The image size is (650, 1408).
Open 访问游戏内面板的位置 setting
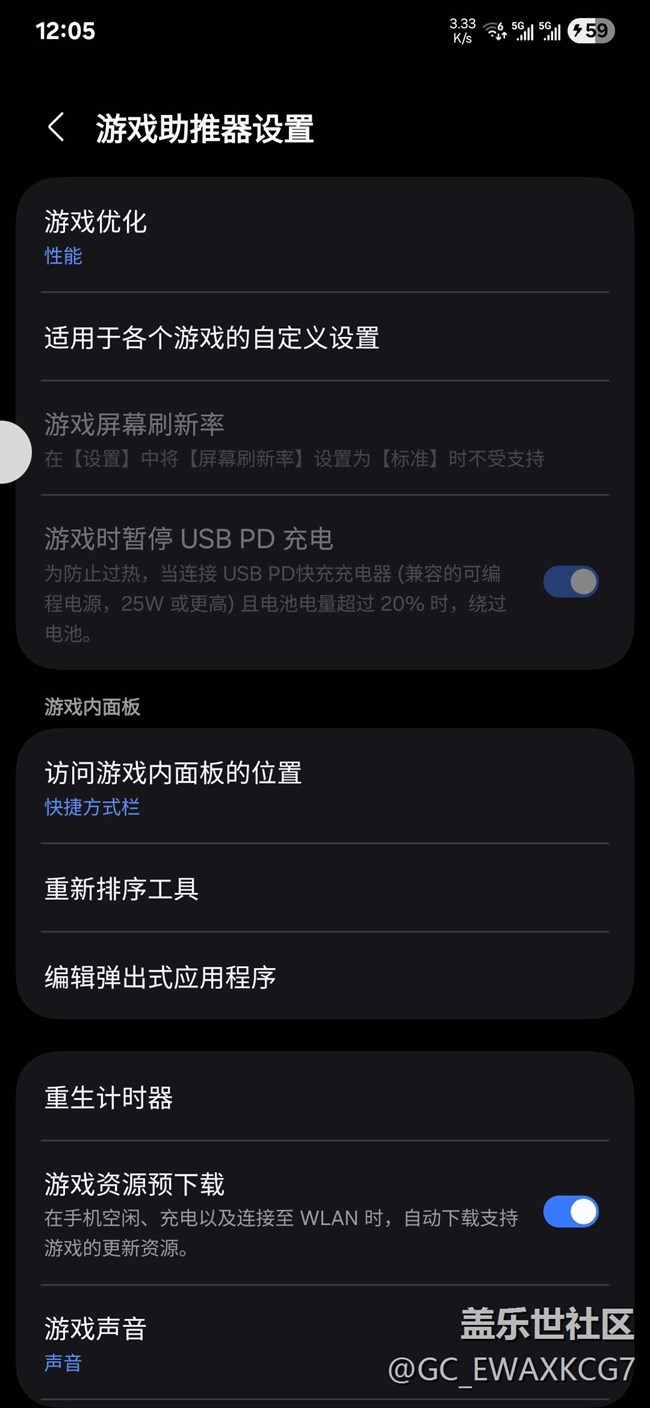click(325, 786)
